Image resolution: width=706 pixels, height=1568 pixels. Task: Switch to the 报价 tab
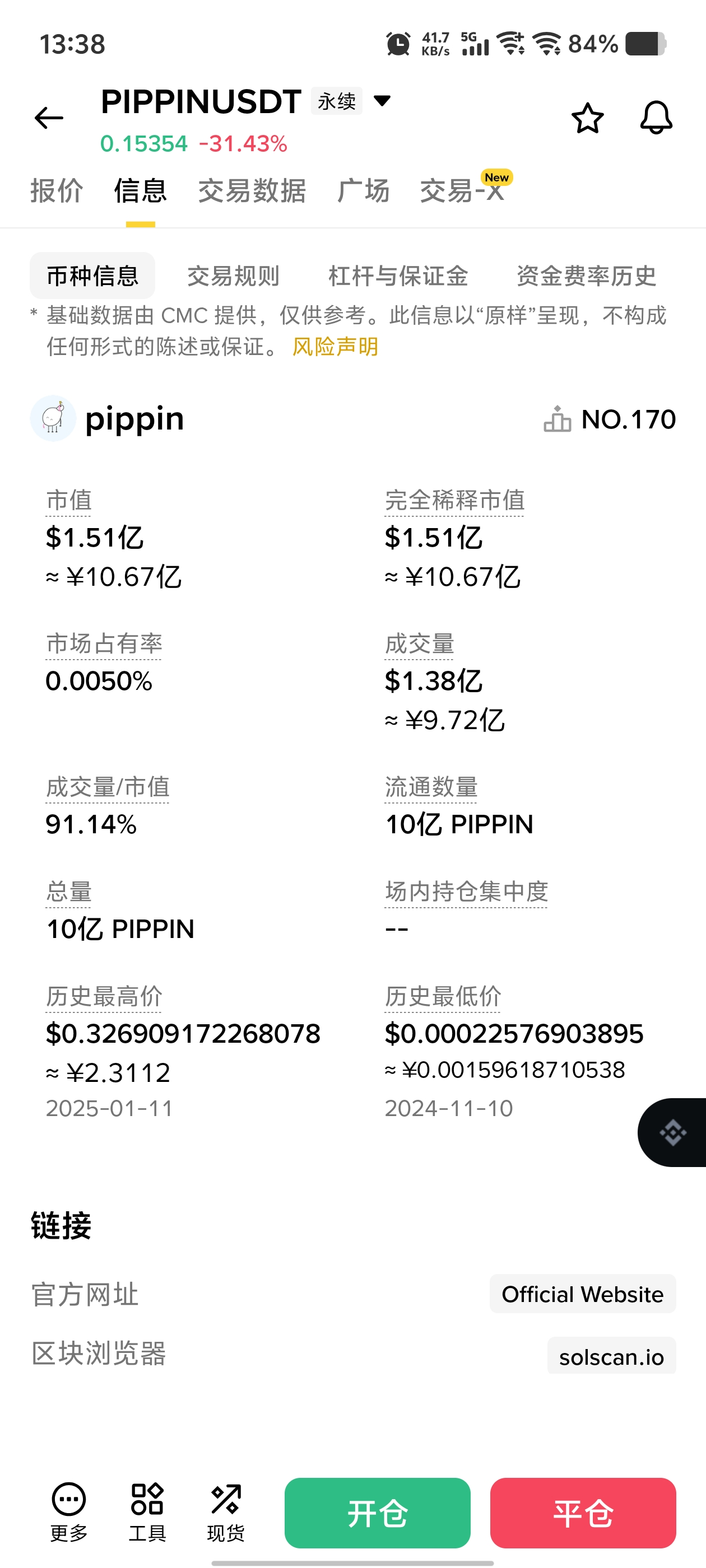coord(57,190)
